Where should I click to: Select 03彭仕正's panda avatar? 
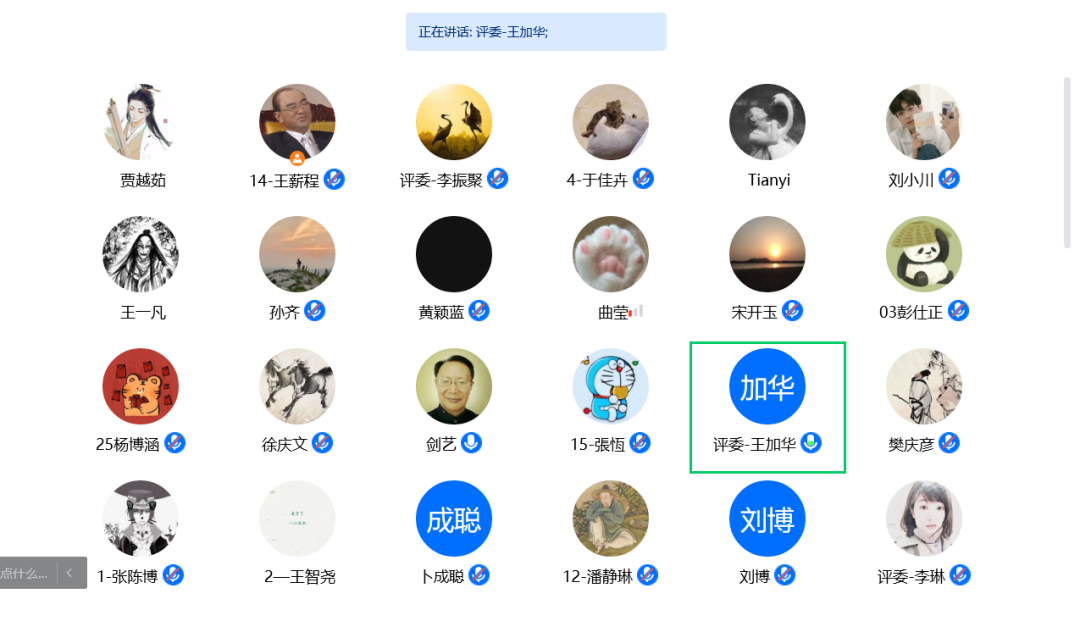click(x=924, y=254)
